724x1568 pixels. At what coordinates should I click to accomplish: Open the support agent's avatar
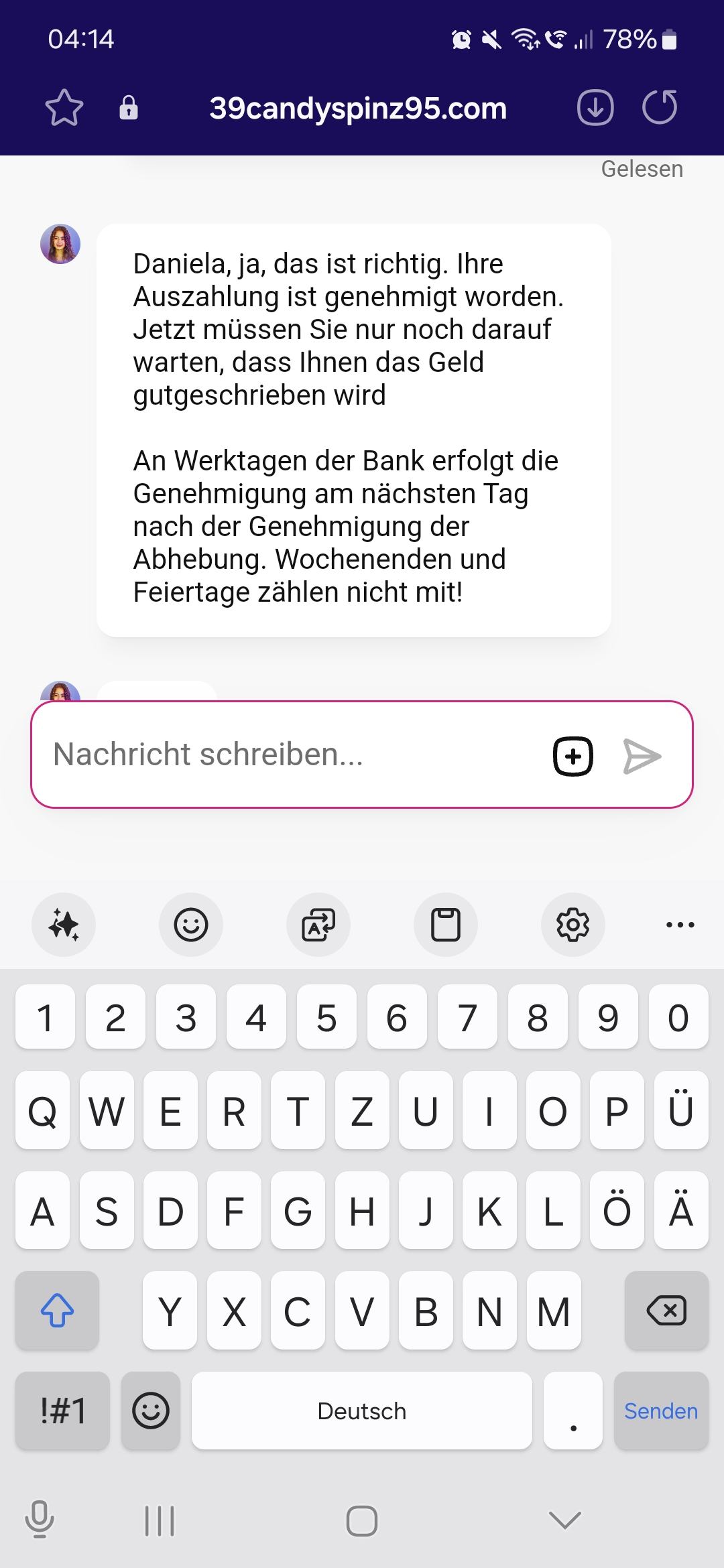tap(60, 244)
